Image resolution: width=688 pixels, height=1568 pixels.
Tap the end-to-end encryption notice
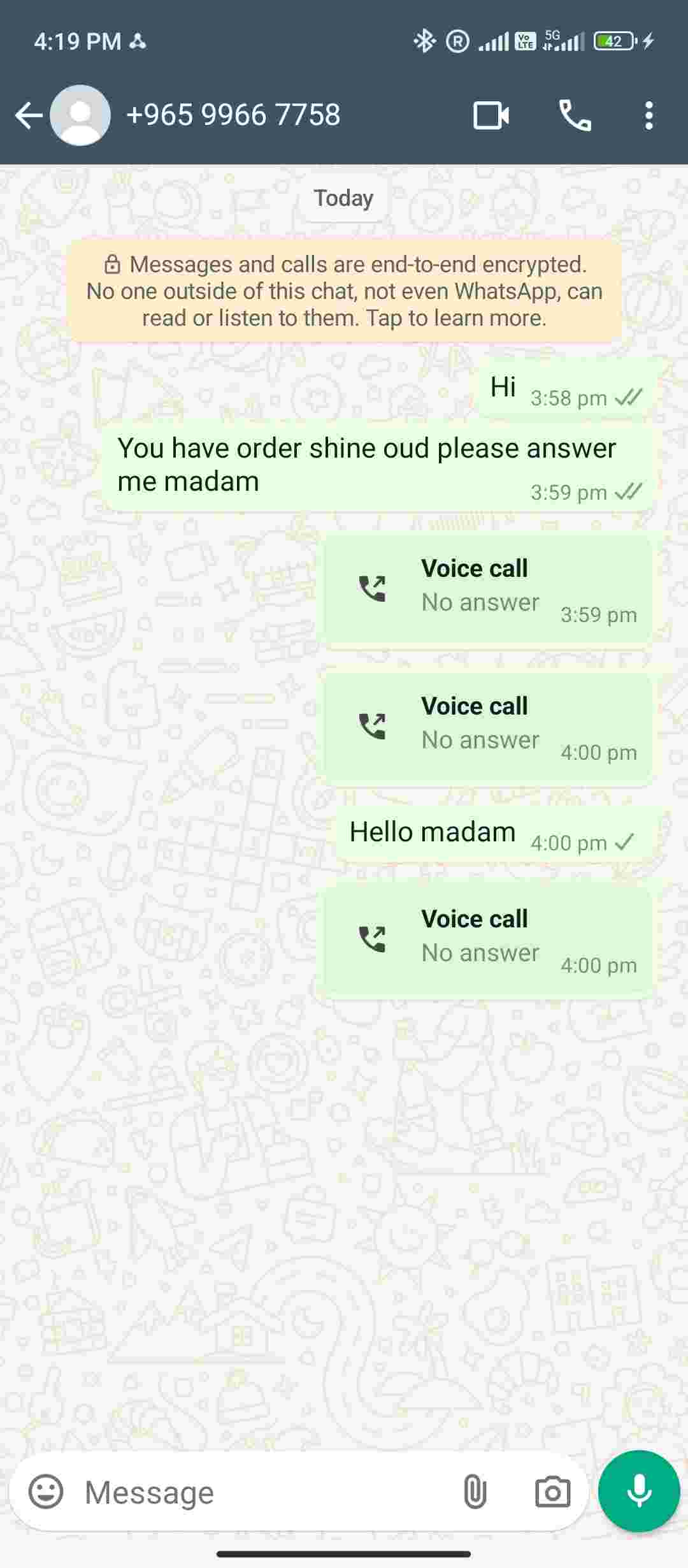[x=344, y=291]
